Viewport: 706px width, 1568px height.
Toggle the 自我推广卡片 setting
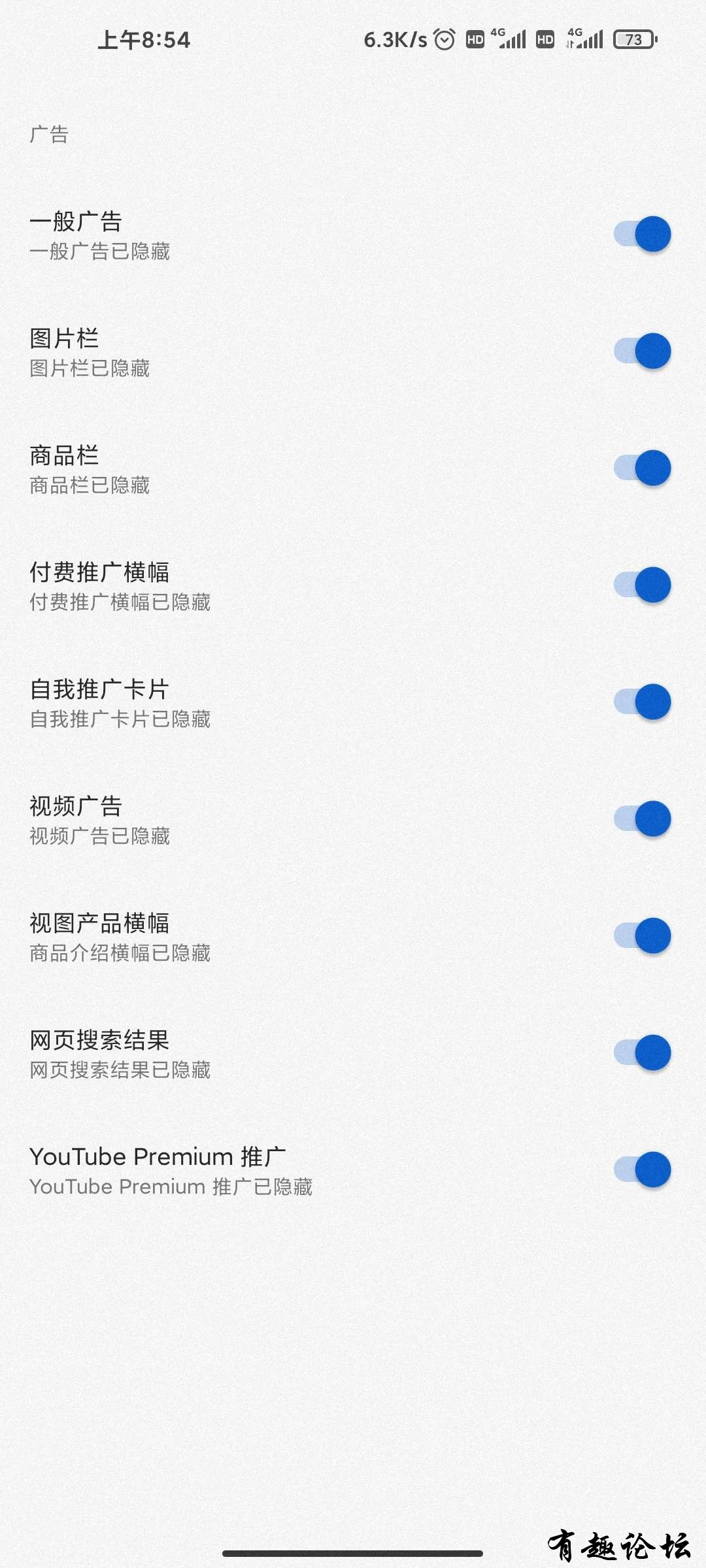(x=643, y=702)
